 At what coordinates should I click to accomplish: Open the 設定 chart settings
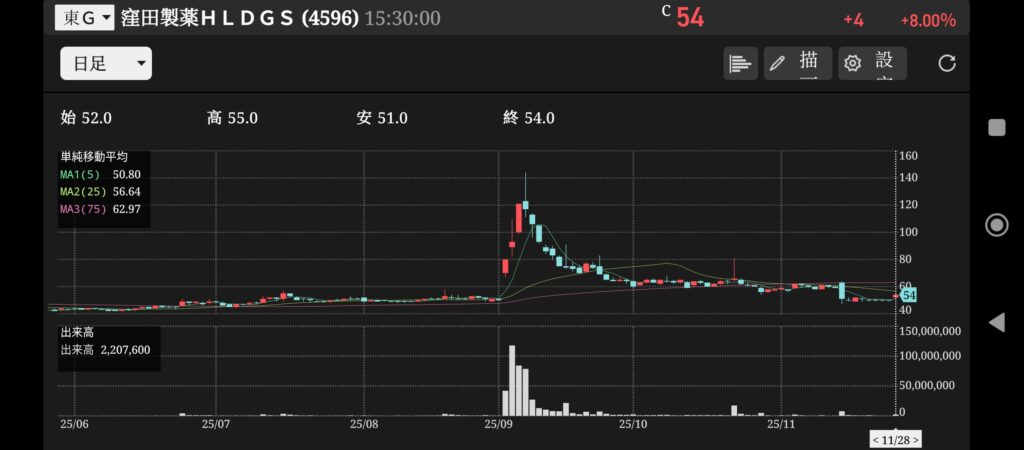(x=872, y=63)
